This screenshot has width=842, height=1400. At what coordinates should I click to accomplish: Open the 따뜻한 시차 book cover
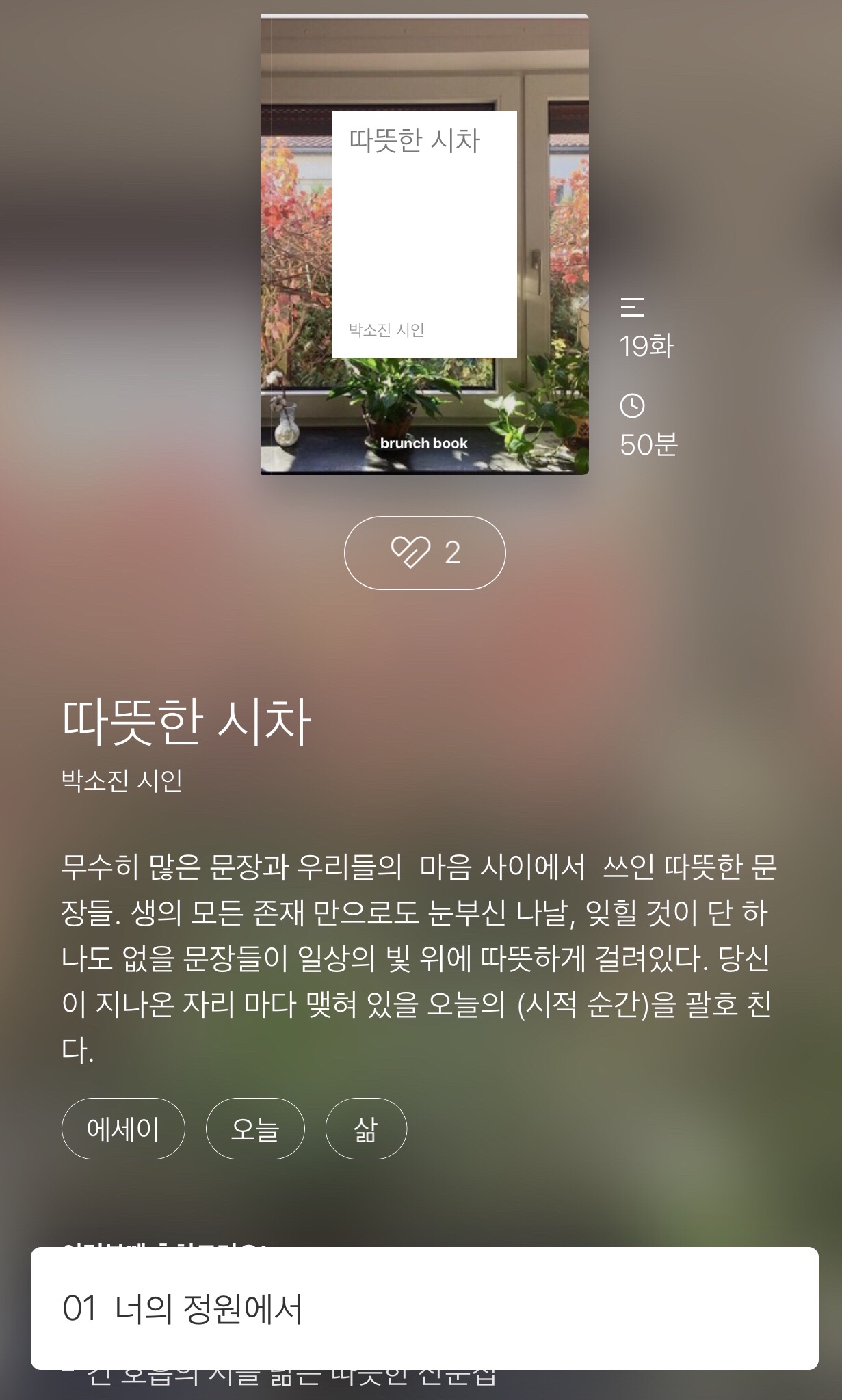click(x=424, y=244)
